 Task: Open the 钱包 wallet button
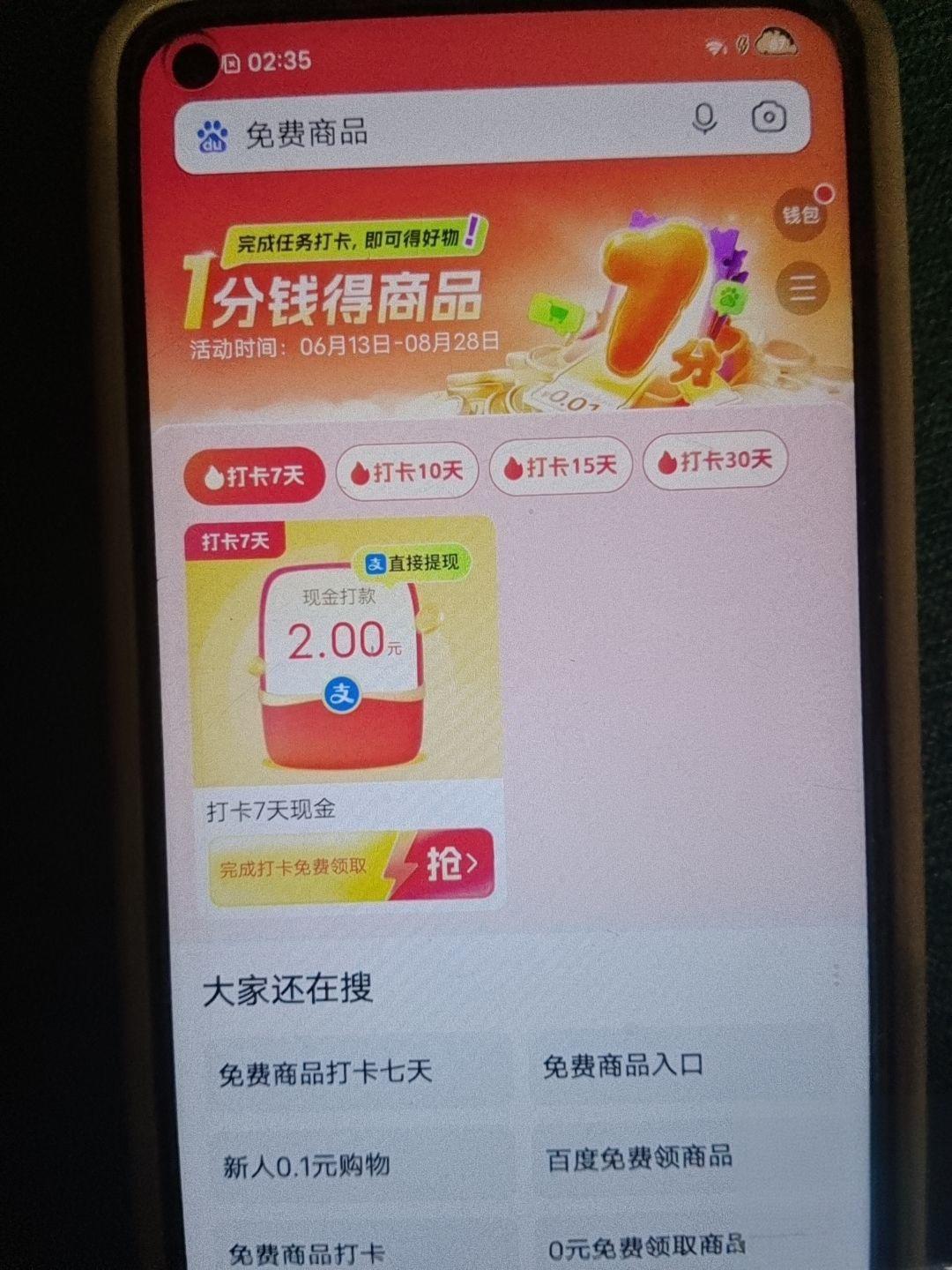(x=800, y=214)
